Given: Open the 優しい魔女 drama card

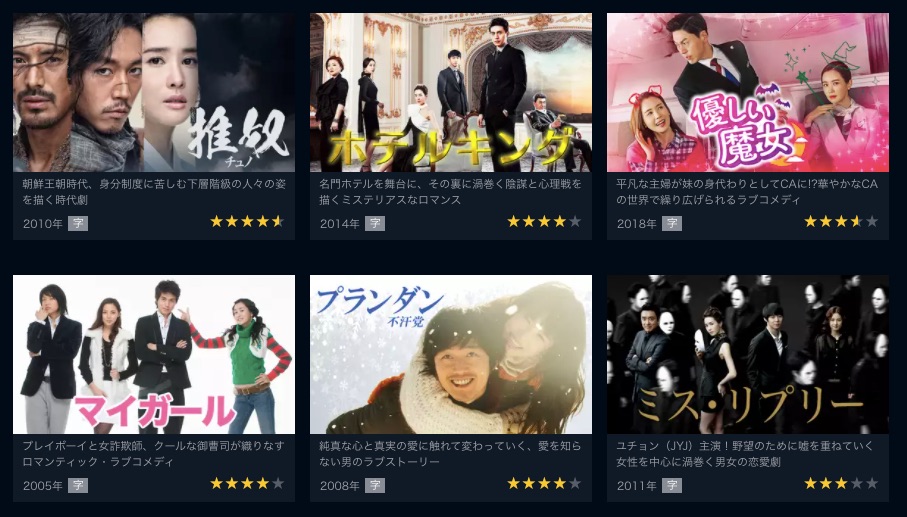Looking at the screenshot, I should (x=747, y=93).
